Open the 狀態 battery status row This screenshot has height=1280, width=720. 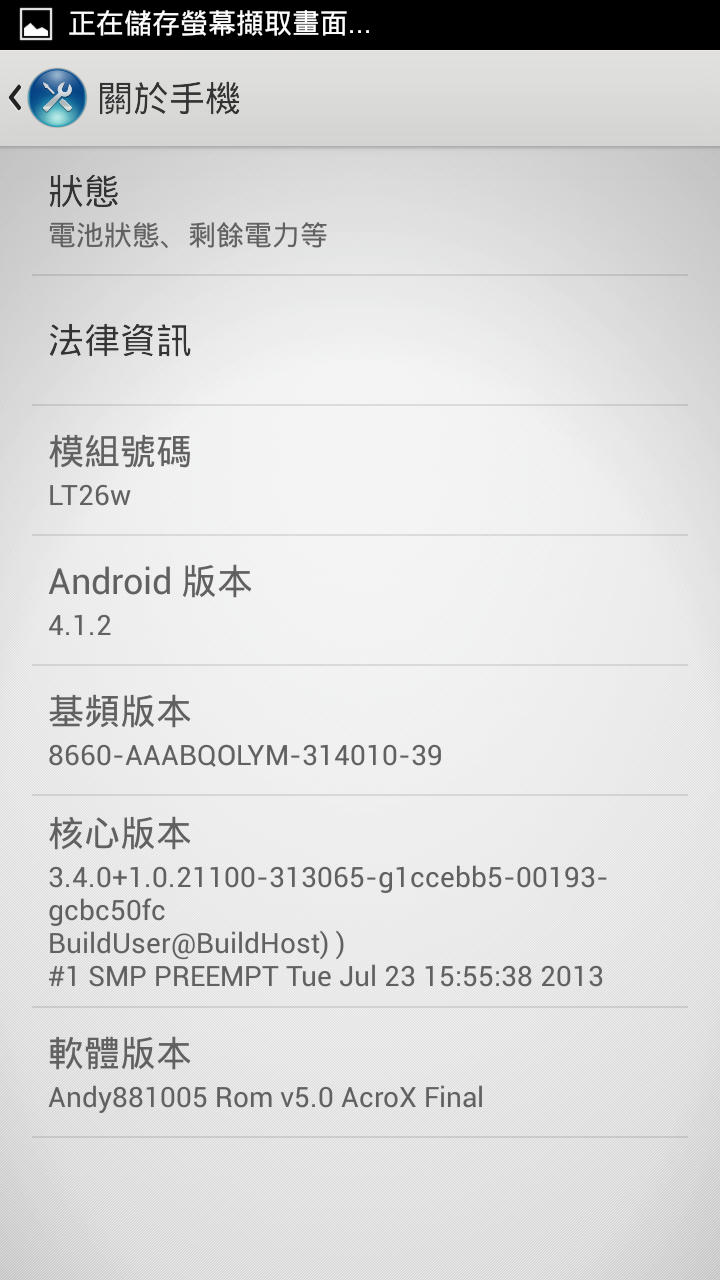[360, 211]
